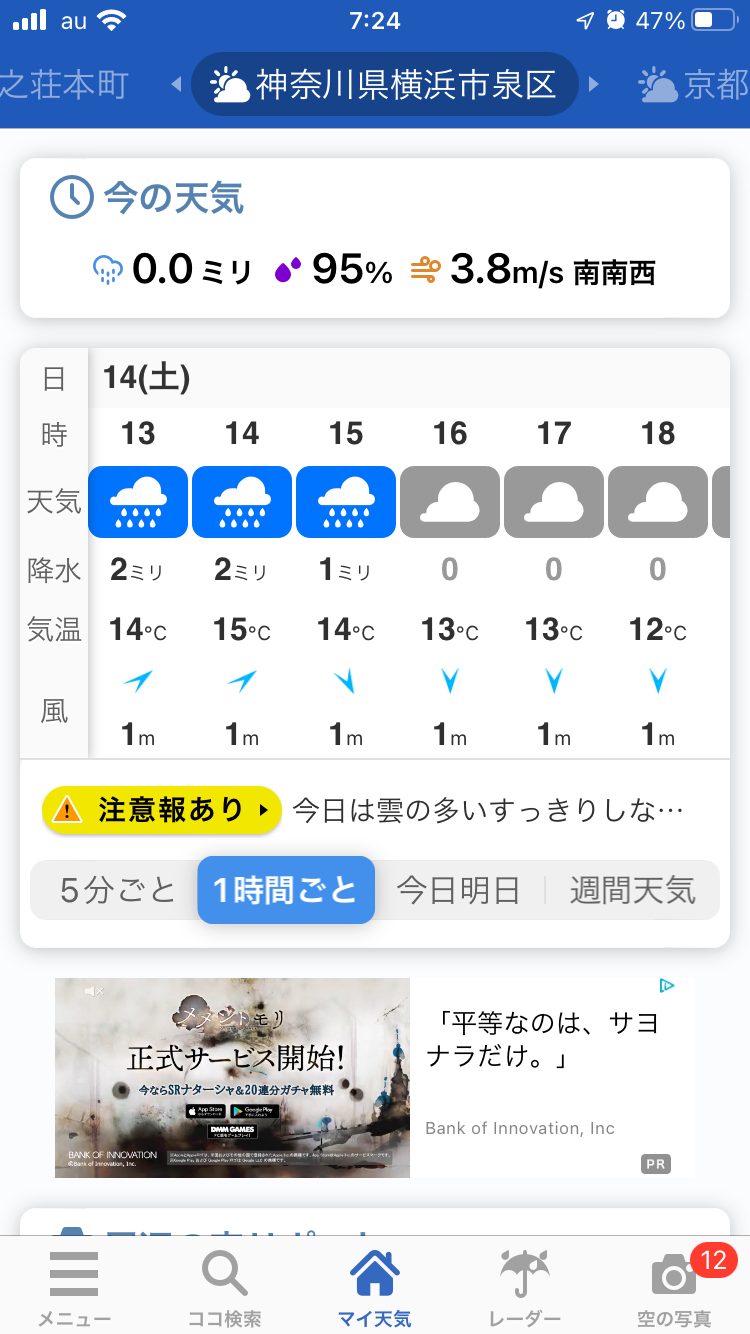Open the 空の写真 tab

pos(675,1288)
